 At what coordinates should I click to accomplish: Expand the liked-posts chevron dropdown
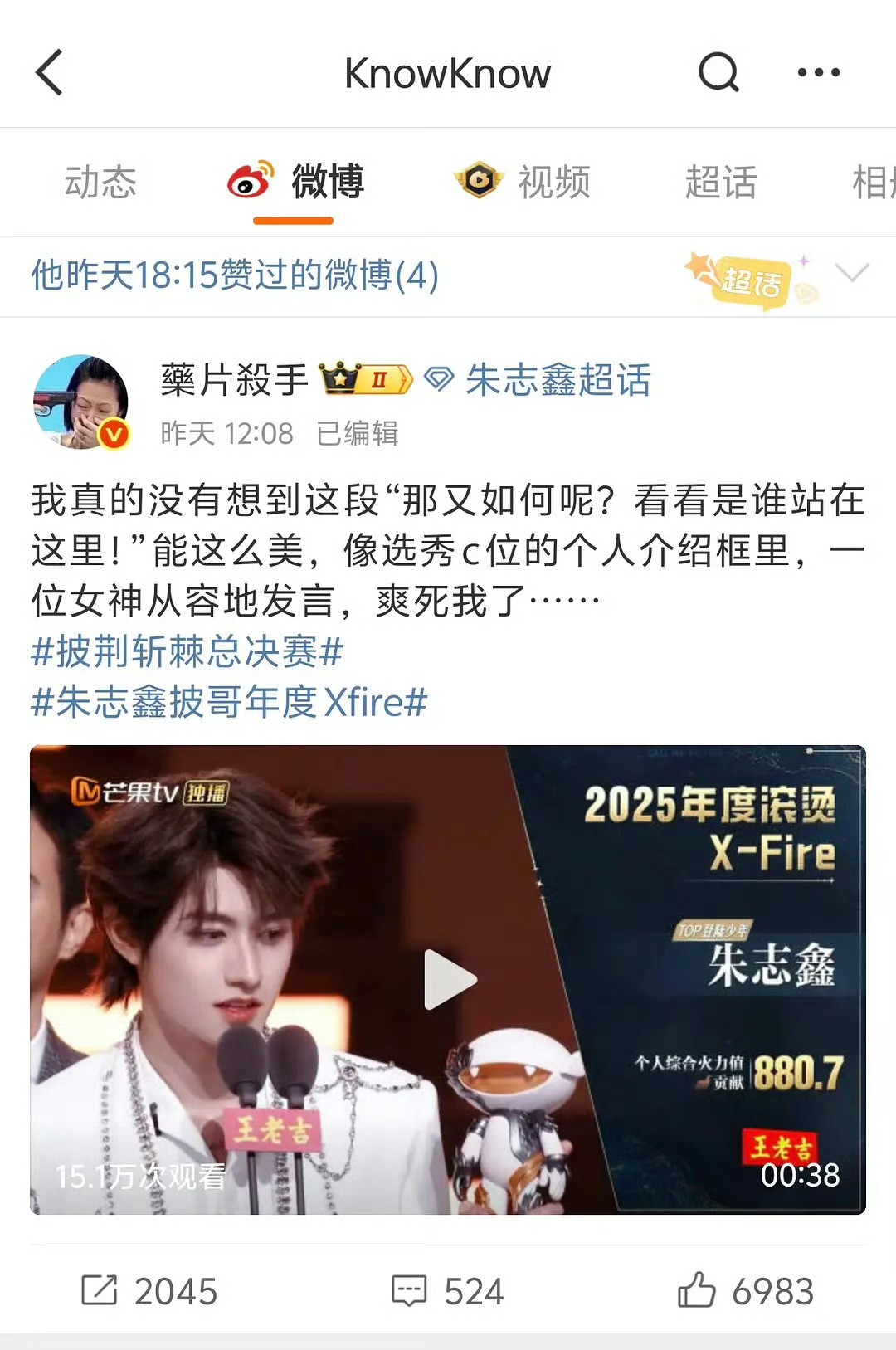coord(852,273)
